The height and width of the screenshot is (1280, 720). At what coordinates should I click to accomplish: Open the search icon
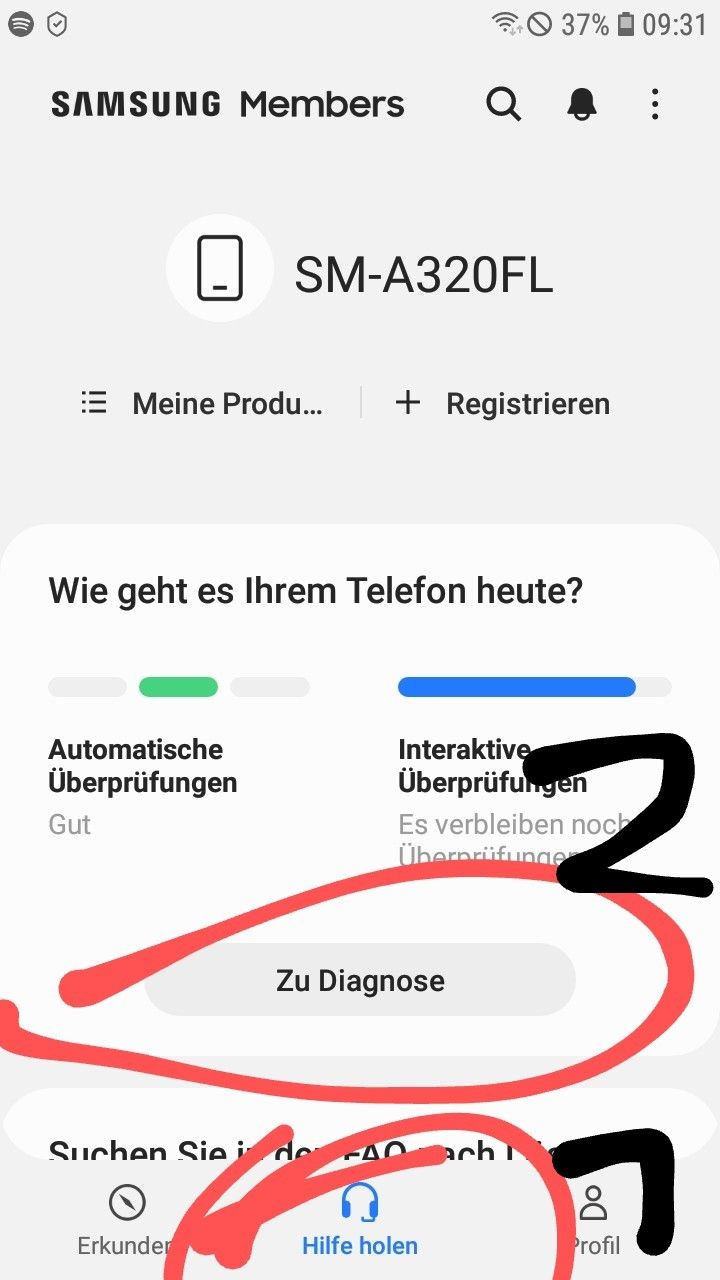(x=503, y=104)
